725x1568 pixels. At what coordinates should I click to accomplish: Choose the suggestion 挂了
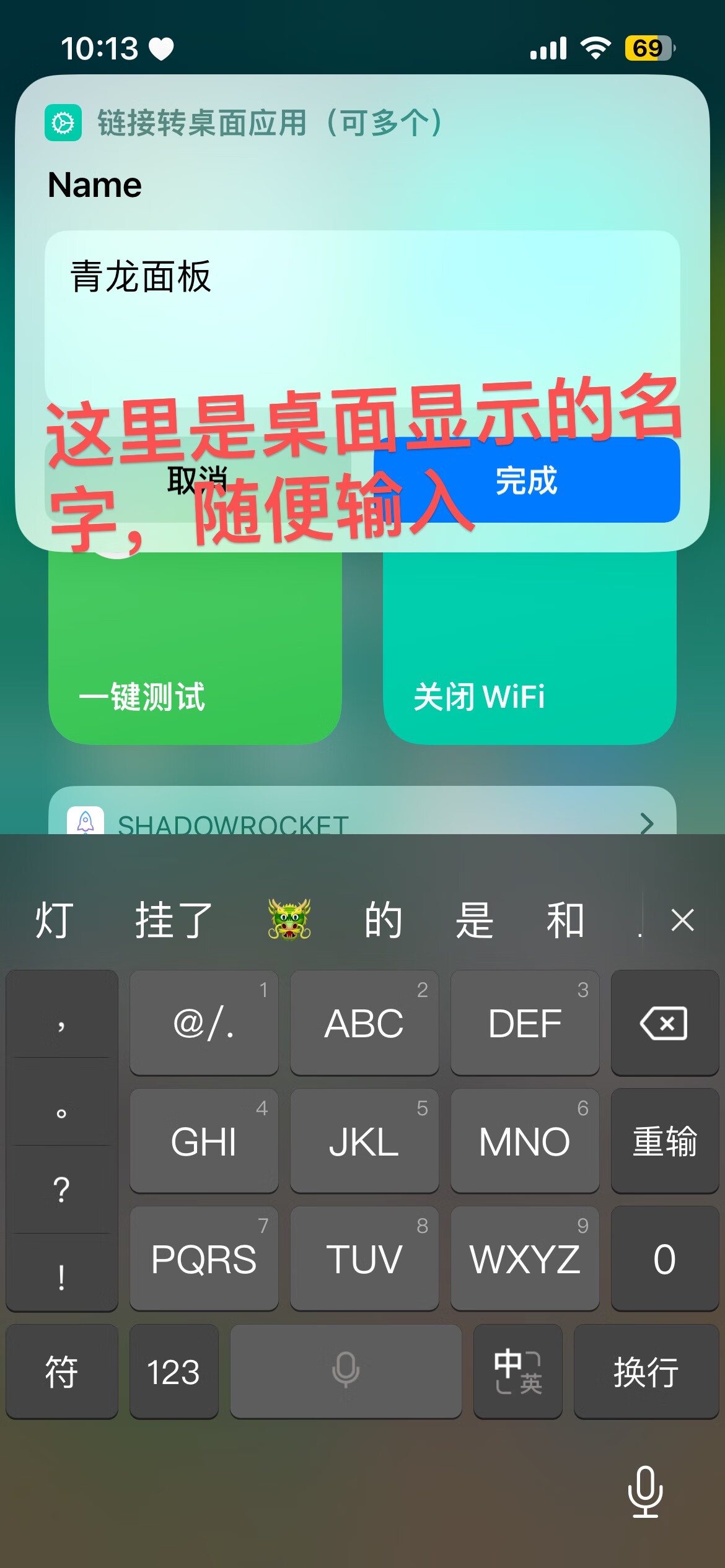(x=174, y=920)
